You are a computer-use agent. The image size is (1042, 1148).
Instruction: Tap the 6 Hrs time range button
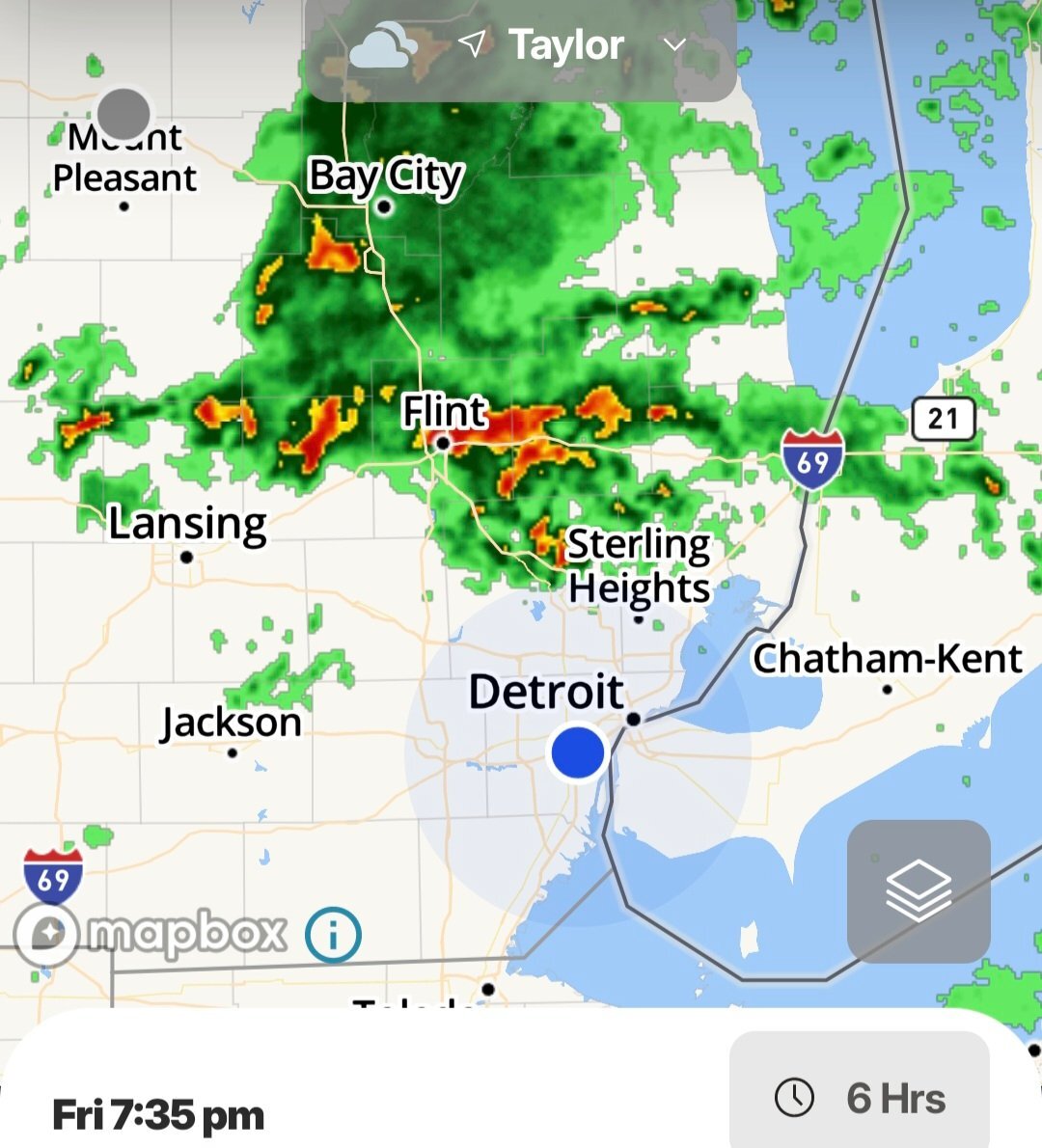point(860,1098)
